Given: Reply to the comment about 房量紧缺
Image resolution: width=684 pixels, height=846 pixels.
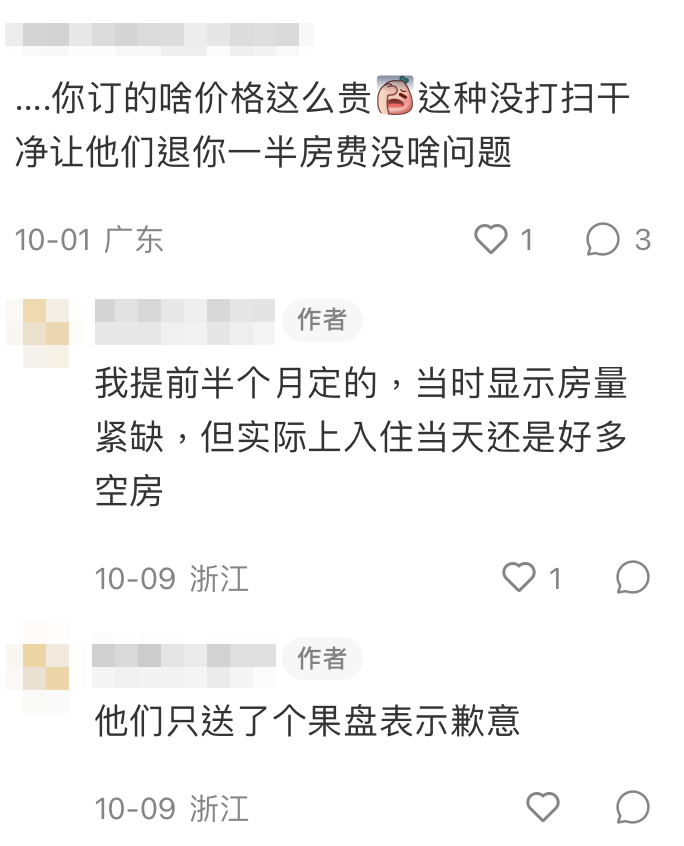Looking at the screenshot, I should [632, 577].
